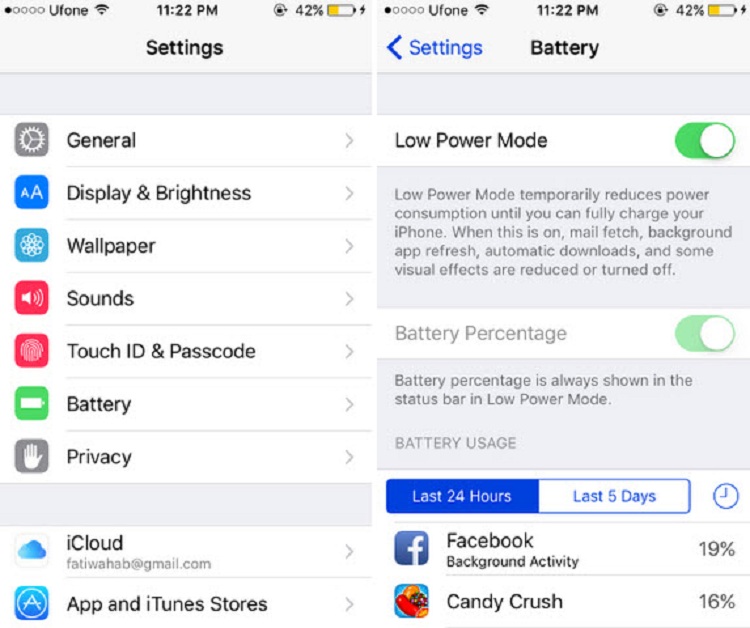The image size is (750, 628).
Task: Open the Battery row
Action: 185,404
